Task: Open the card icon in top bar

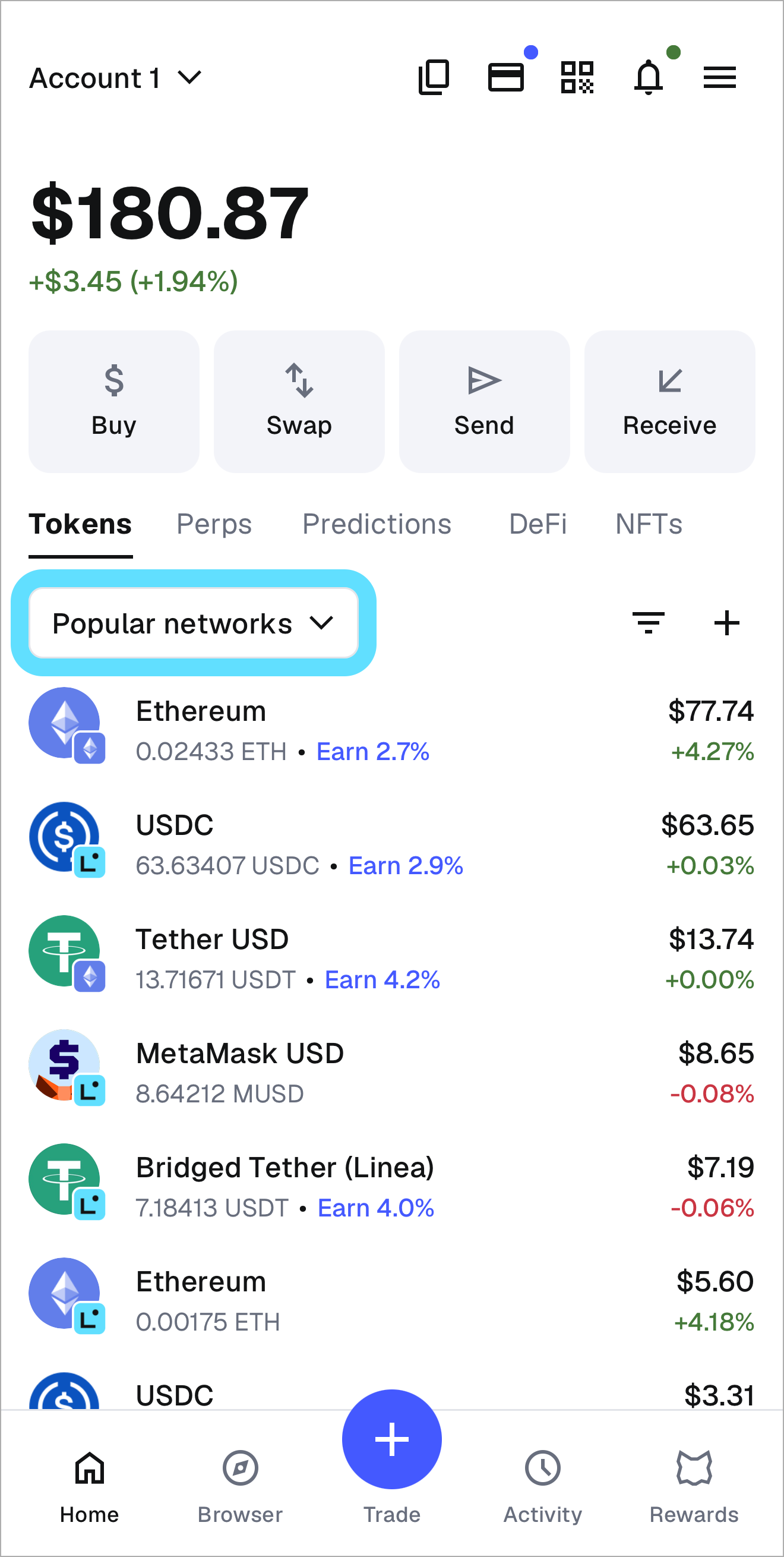Action: point(506,77)
